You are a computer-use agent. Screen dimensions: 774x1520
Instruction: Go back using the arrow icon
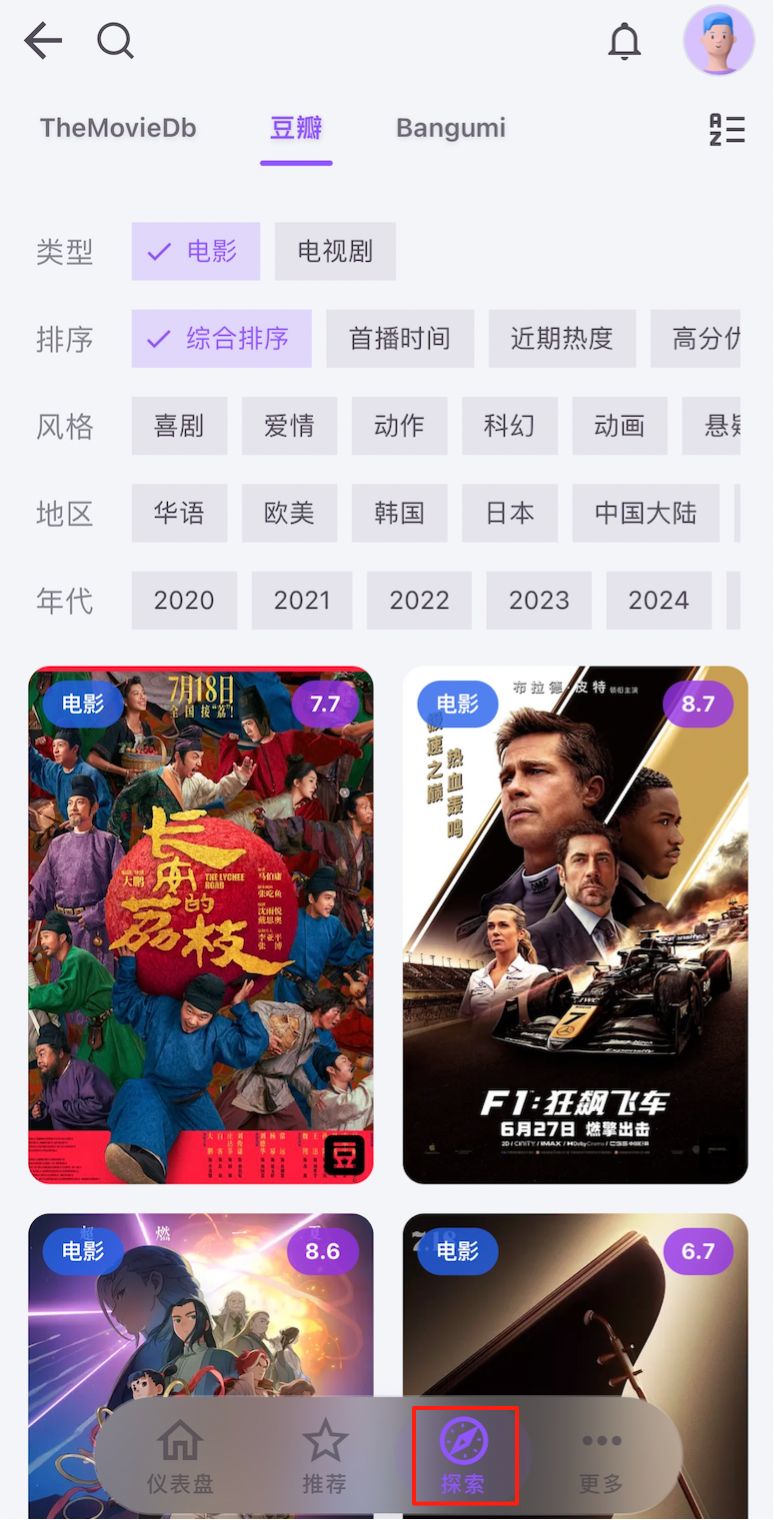[x=43, y=42]
